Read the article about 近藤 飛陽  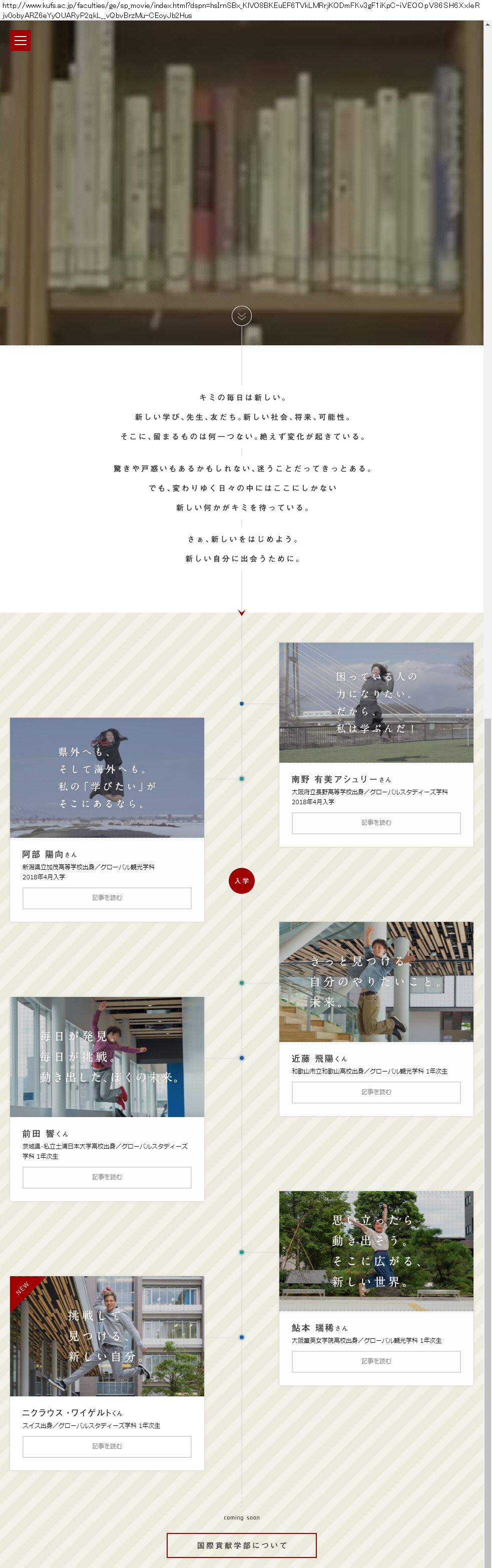[376, 1092]
